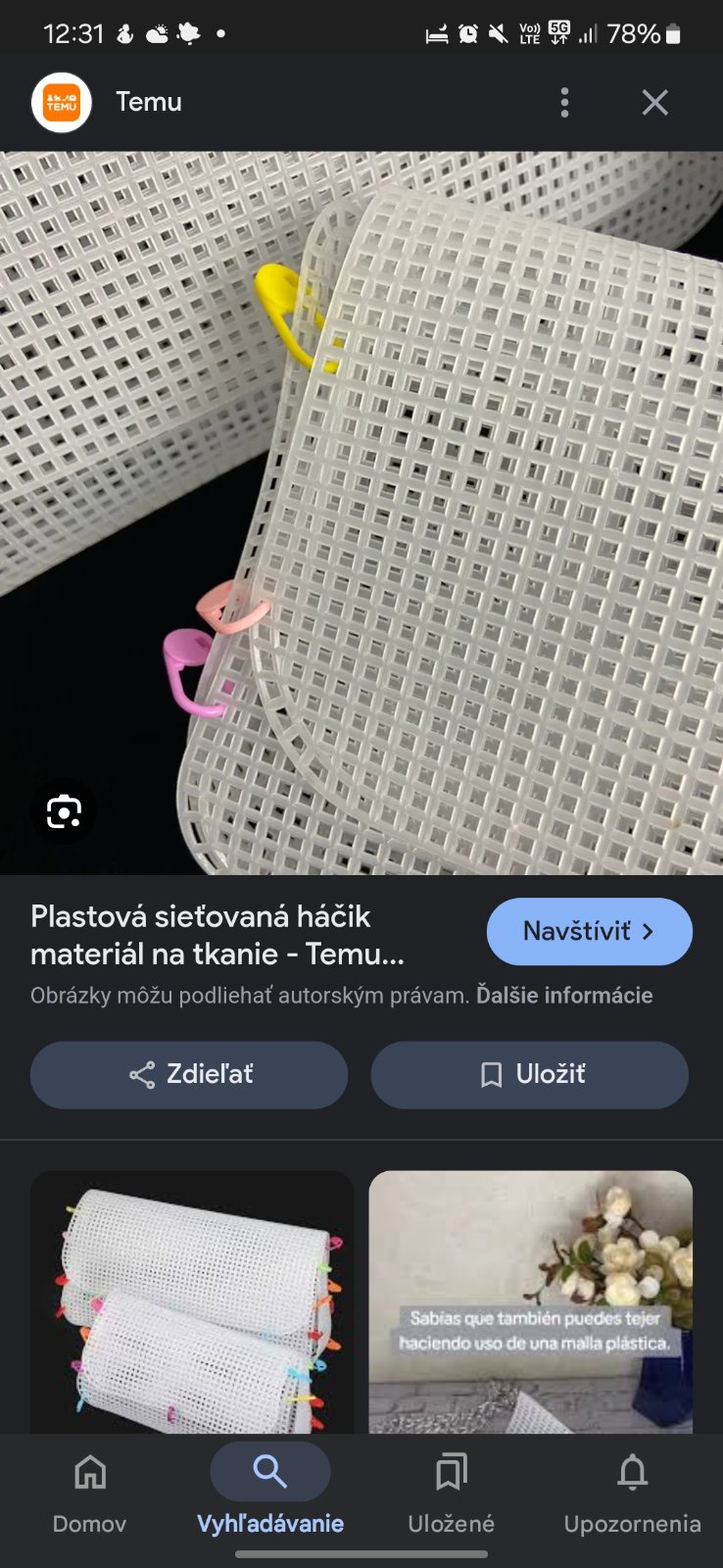Open the three-dot overflow menu
Image resolution: width=723 pixels, height=1568 pixels.
pyautogui.click(x=564, y=102)
